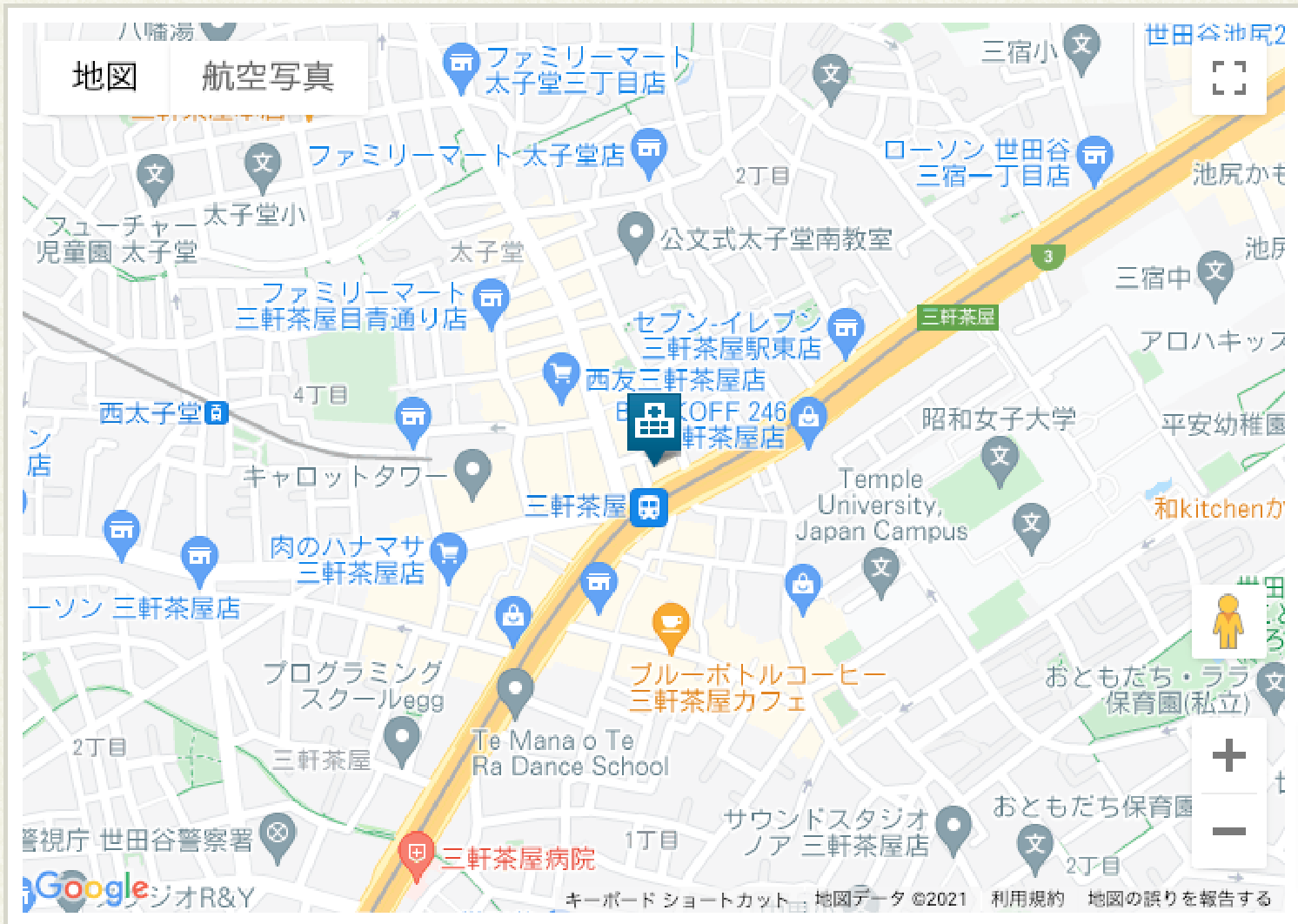Screen dimensions: 1298x924
Task: Tap the 西友三軒茶屋店 shopping pin
Action: point(561,376)
